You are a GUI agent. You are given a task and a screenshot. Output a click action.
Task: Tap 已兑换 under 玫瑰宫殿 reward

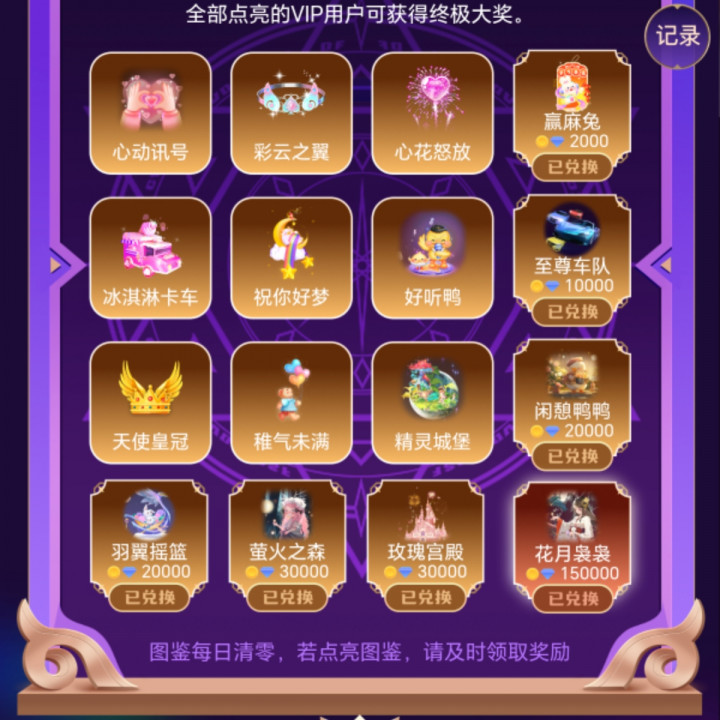tap(427, 597)
